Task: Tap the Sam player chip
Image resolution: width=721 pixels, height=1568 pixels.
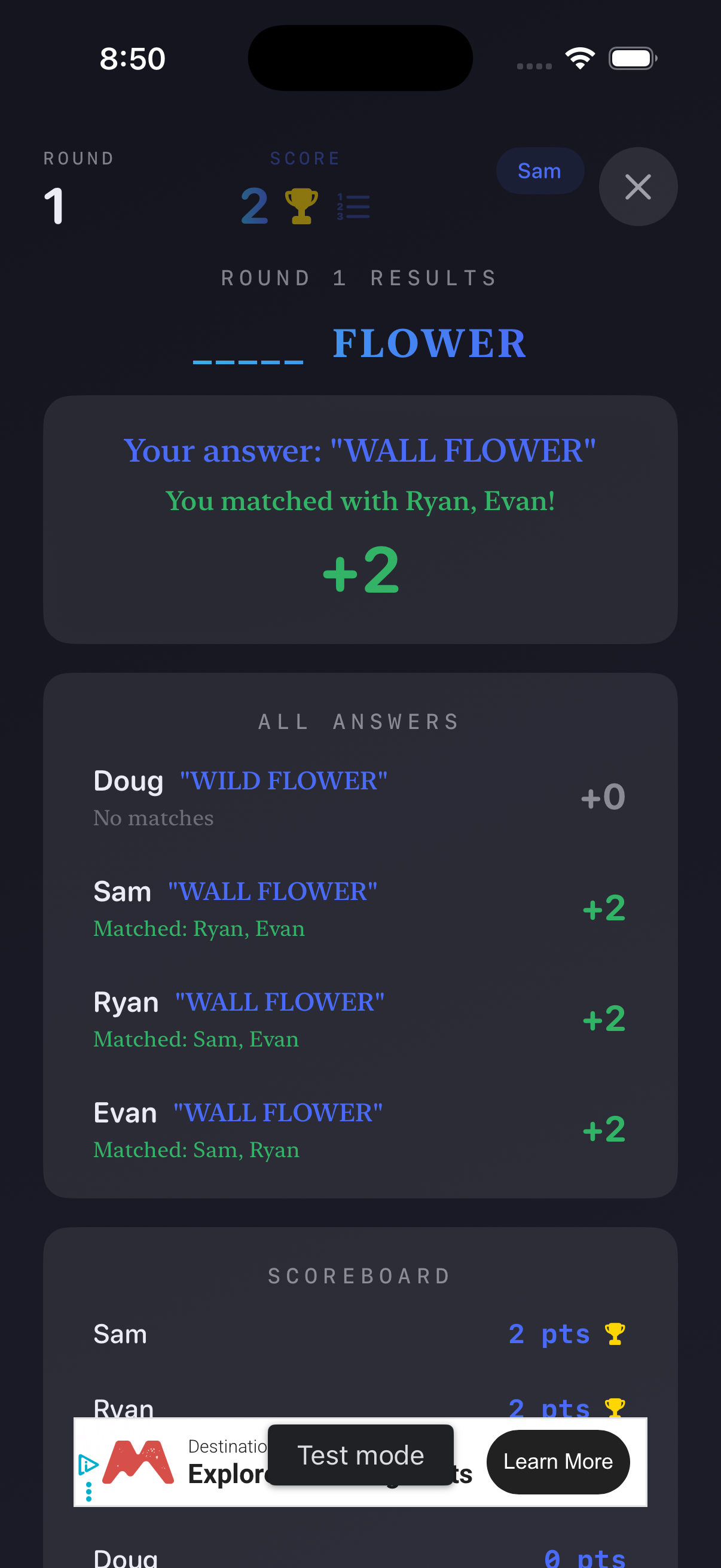Action: click(x=539, y=171)
